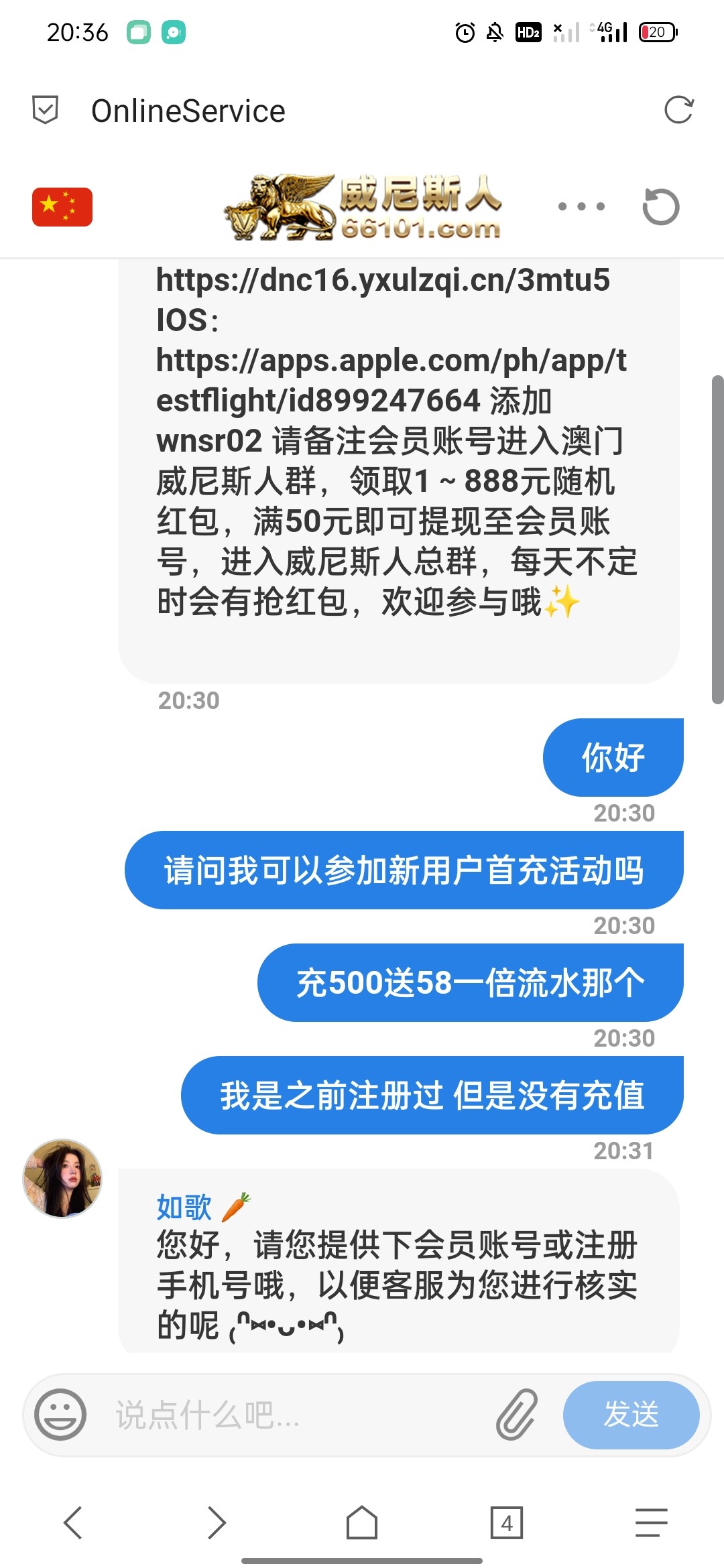Attach a file with the paperclip
The height and width of the screenshot is (1568, 724).
pyautogui.click(x=517, y=1415)
